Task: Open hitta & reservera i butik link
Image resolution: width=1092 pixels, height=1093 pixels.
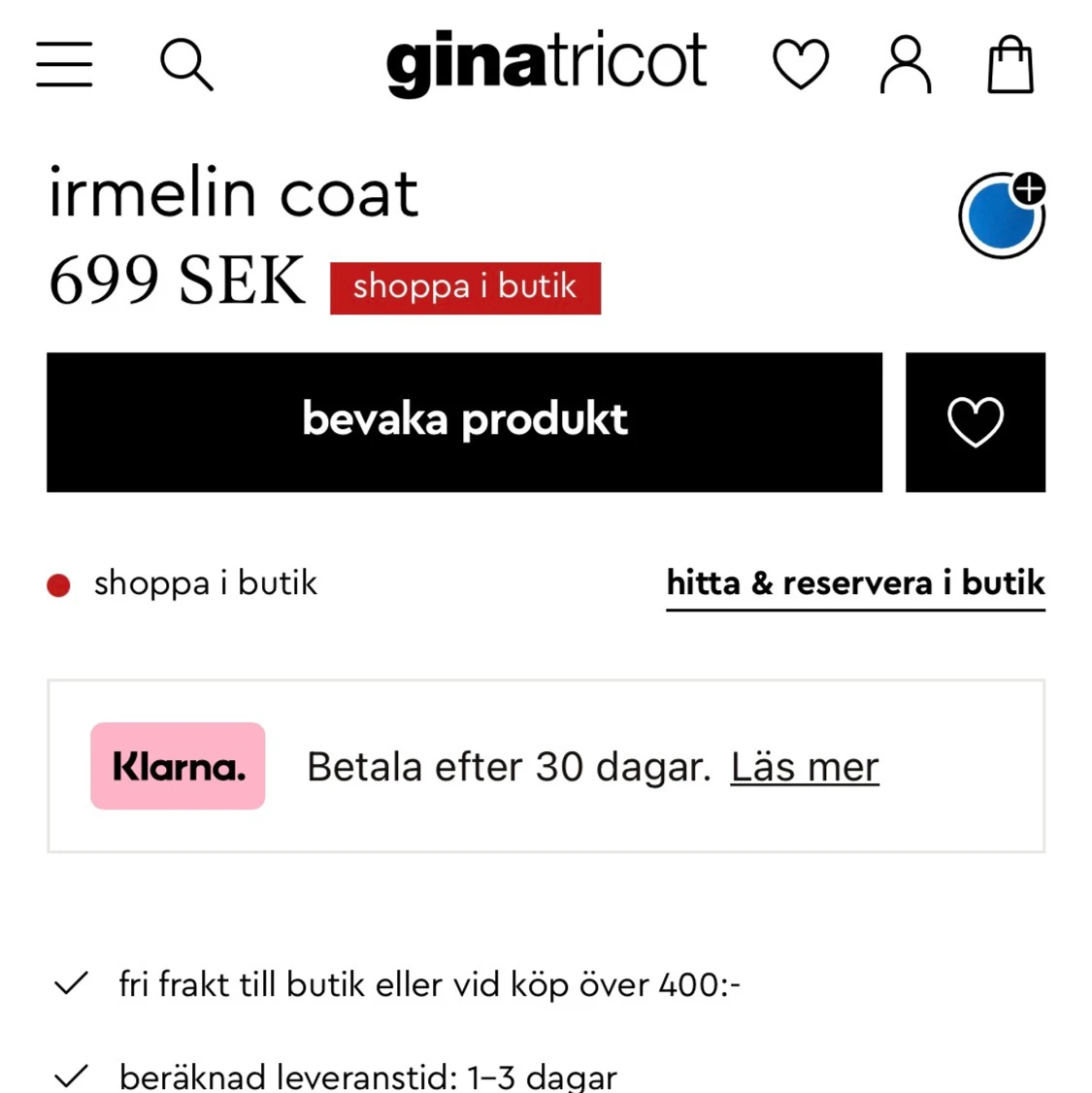Action: [856, 584]
